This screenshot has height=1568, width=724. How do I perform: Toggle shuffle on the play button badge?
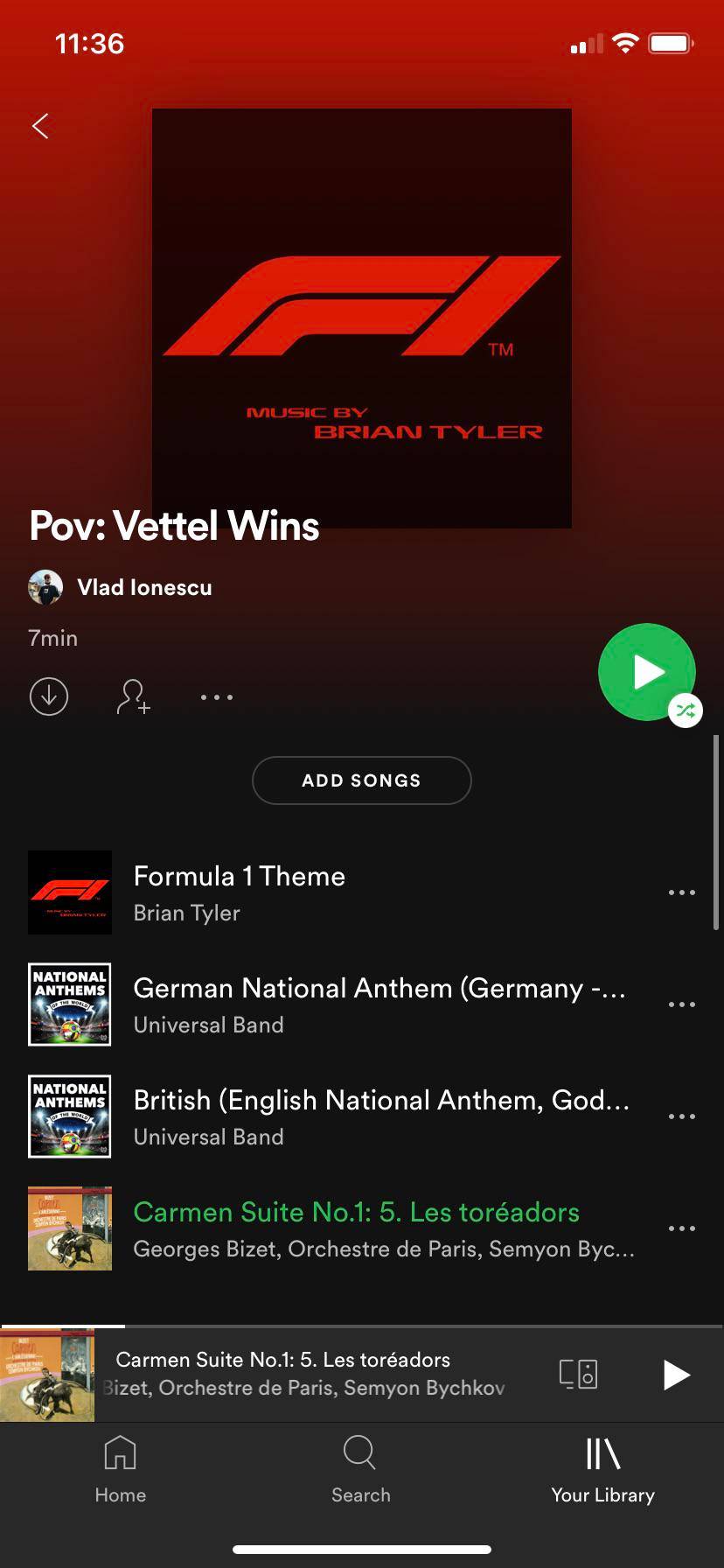[686, 710]
